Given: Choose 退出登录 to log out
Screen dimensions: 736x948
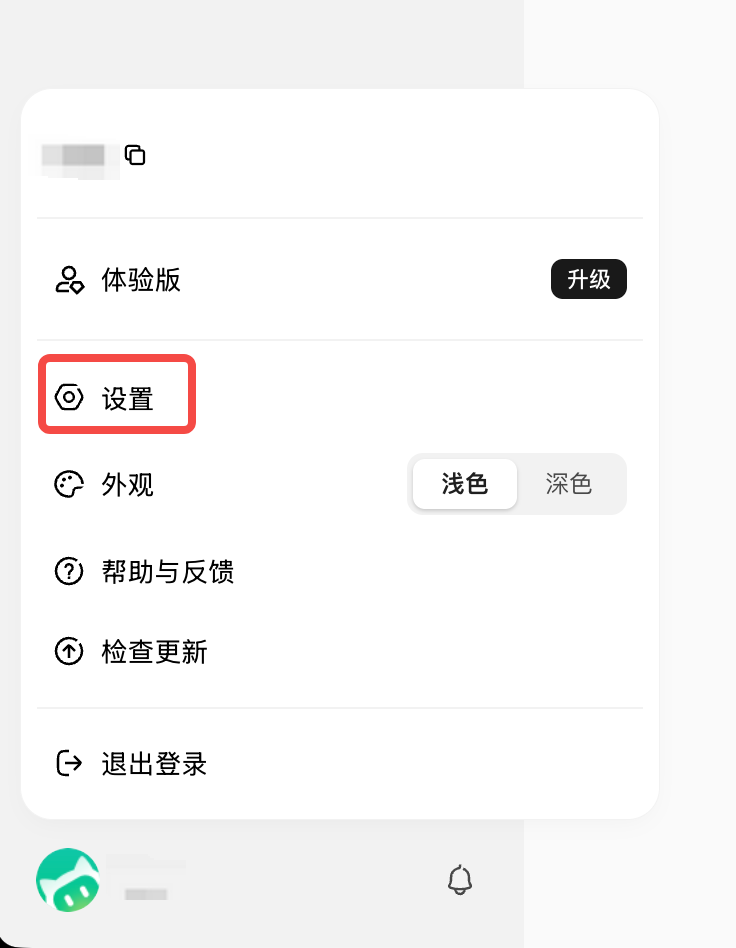Looking at the screenshot, I should (x=340, y=763).
